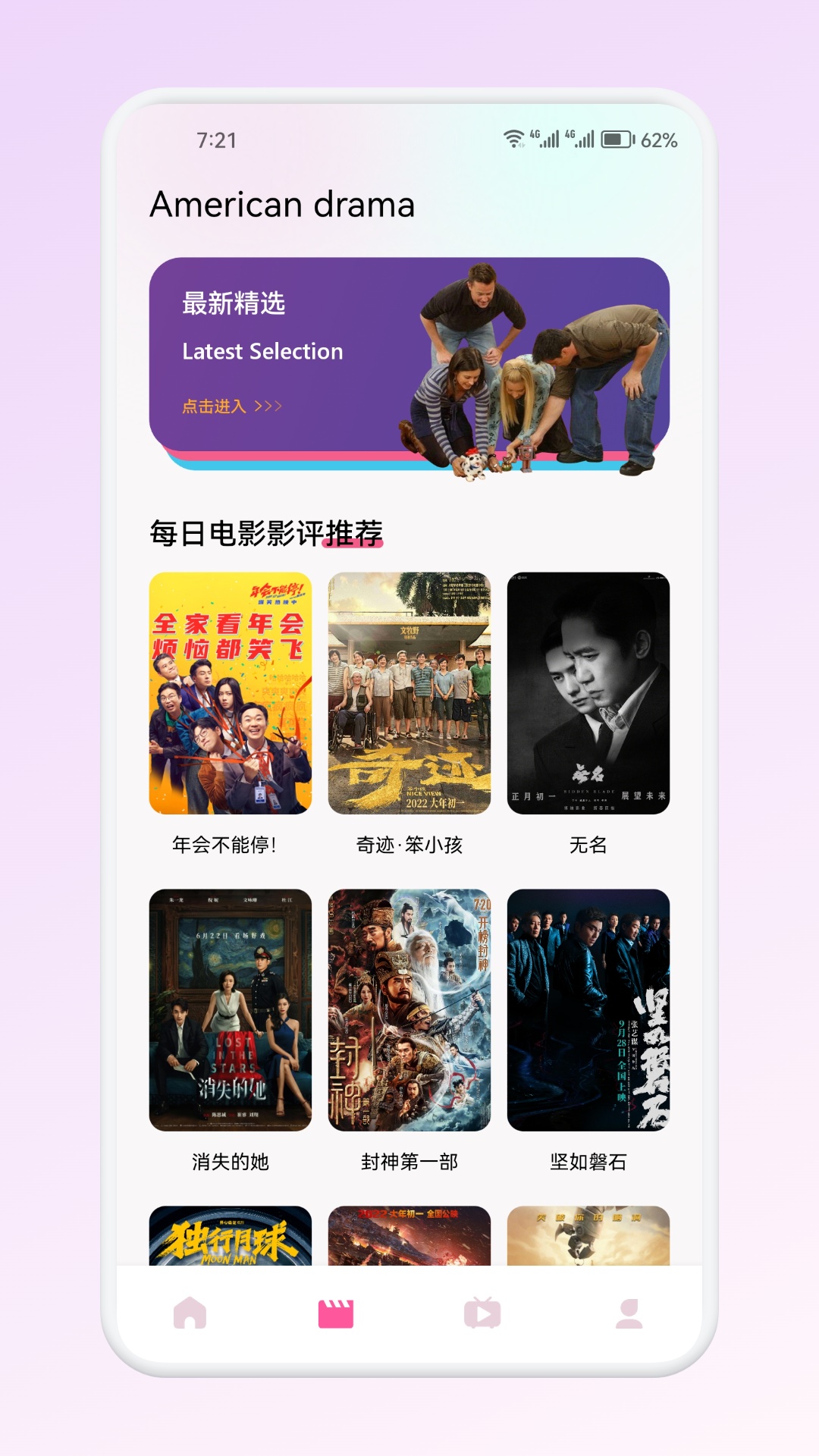Open the 独行月球 Moon Man poster
The image size is (819, 1456).
tap(231, 1236)
